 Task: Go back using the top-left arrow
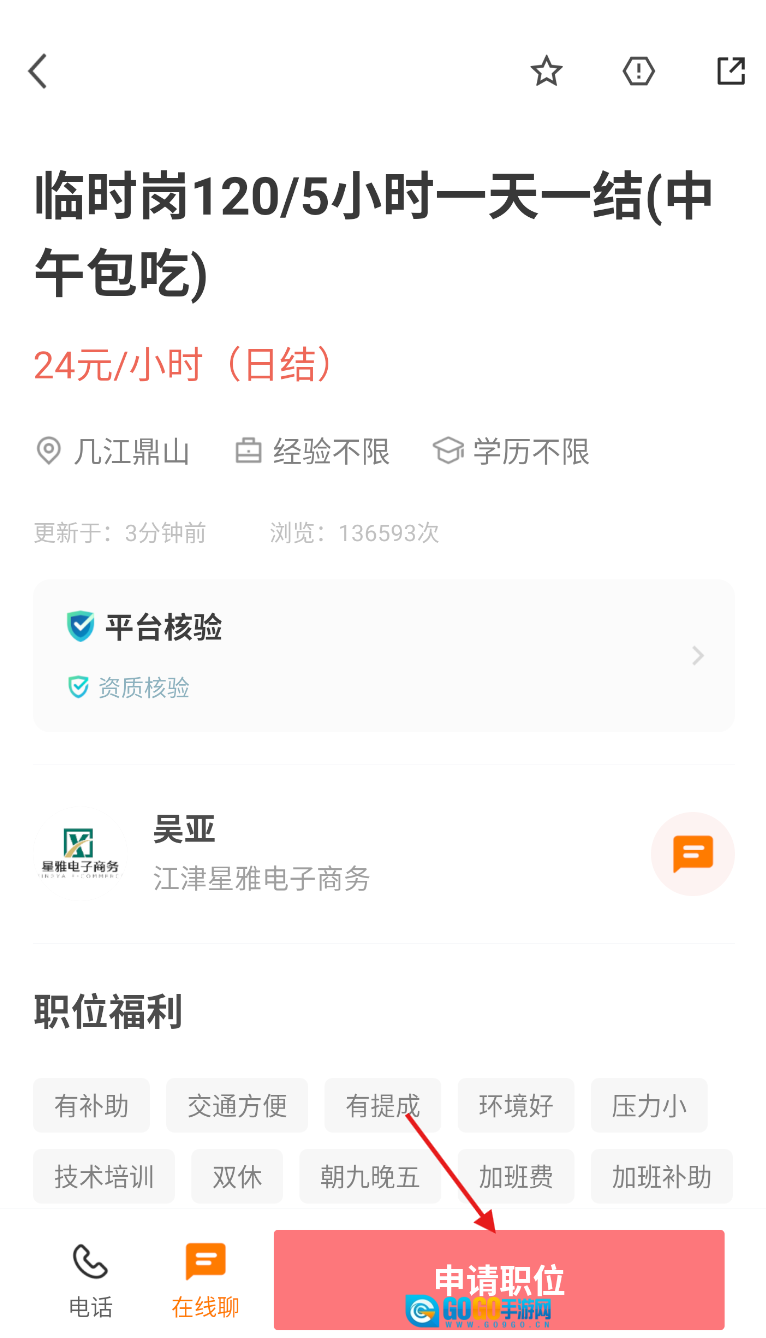pyautogui.click(x=38, y=72)
